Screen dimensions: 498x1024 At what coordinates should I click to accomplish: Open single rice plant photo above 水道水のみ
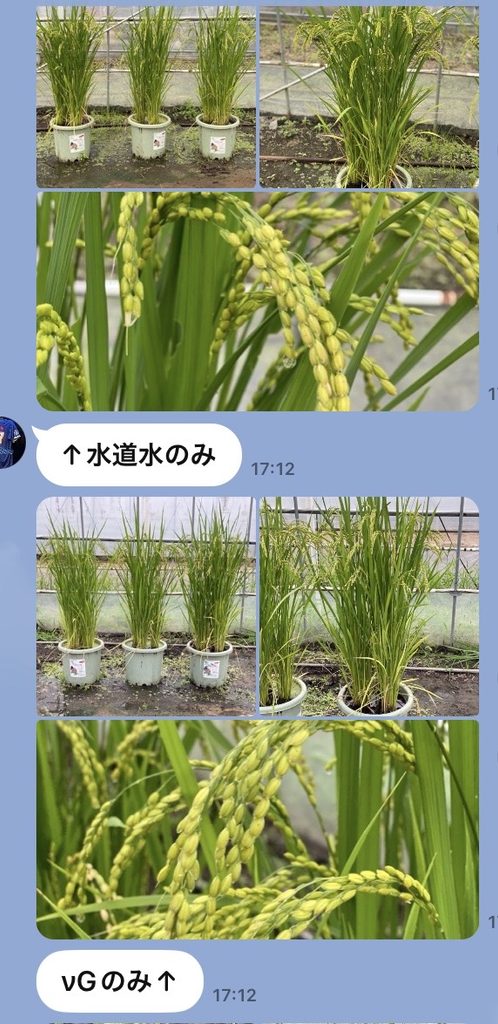pos(369,97)
